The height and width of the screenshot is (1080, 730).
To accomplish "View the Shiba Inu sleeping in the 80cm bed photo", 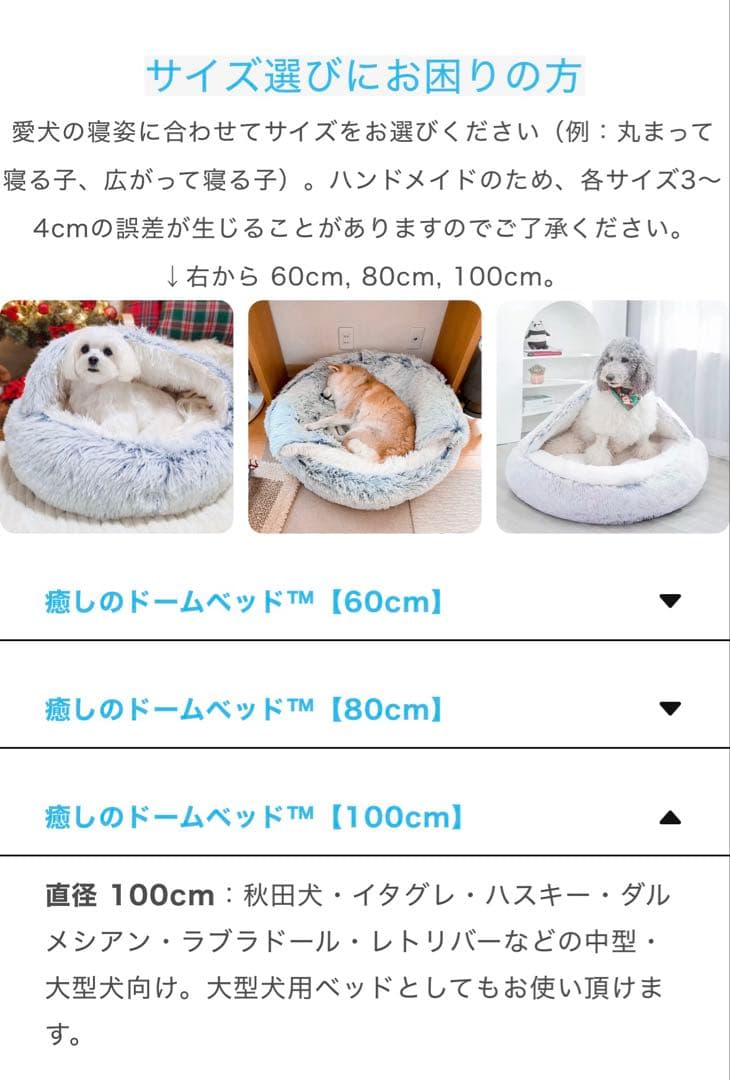I will coord(364,415).
